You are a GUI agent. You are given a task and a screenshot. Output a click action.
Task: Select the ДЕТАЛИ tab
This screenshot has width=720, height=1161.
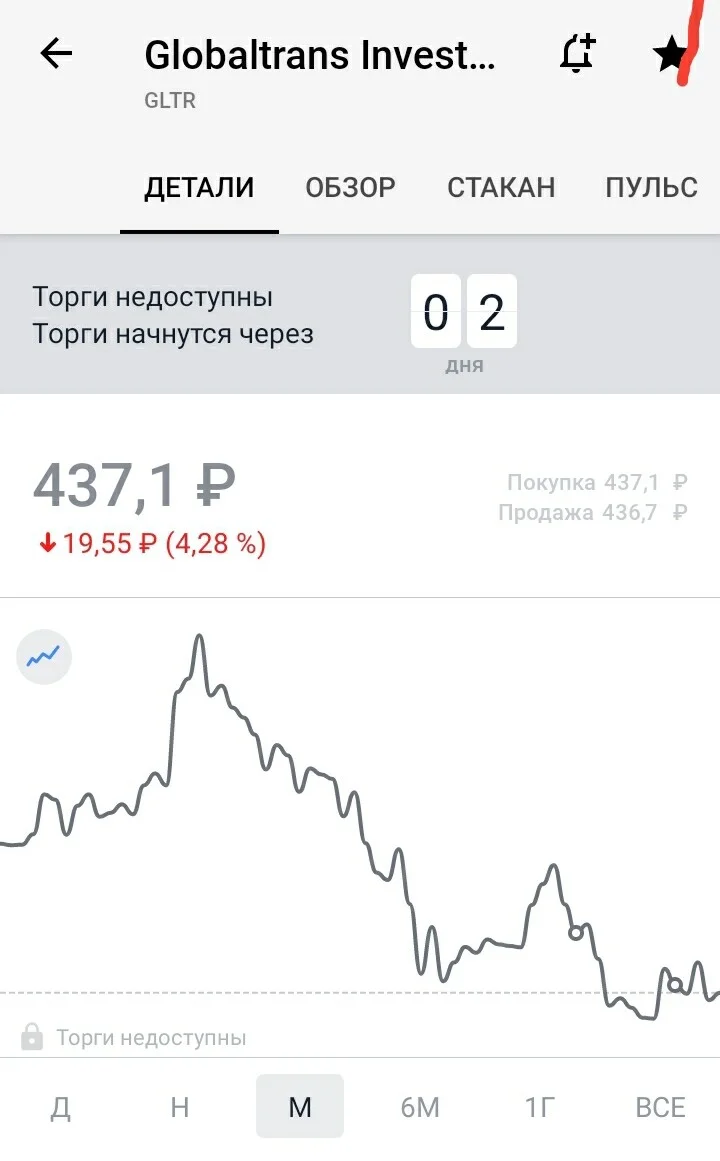pos(199,187)
